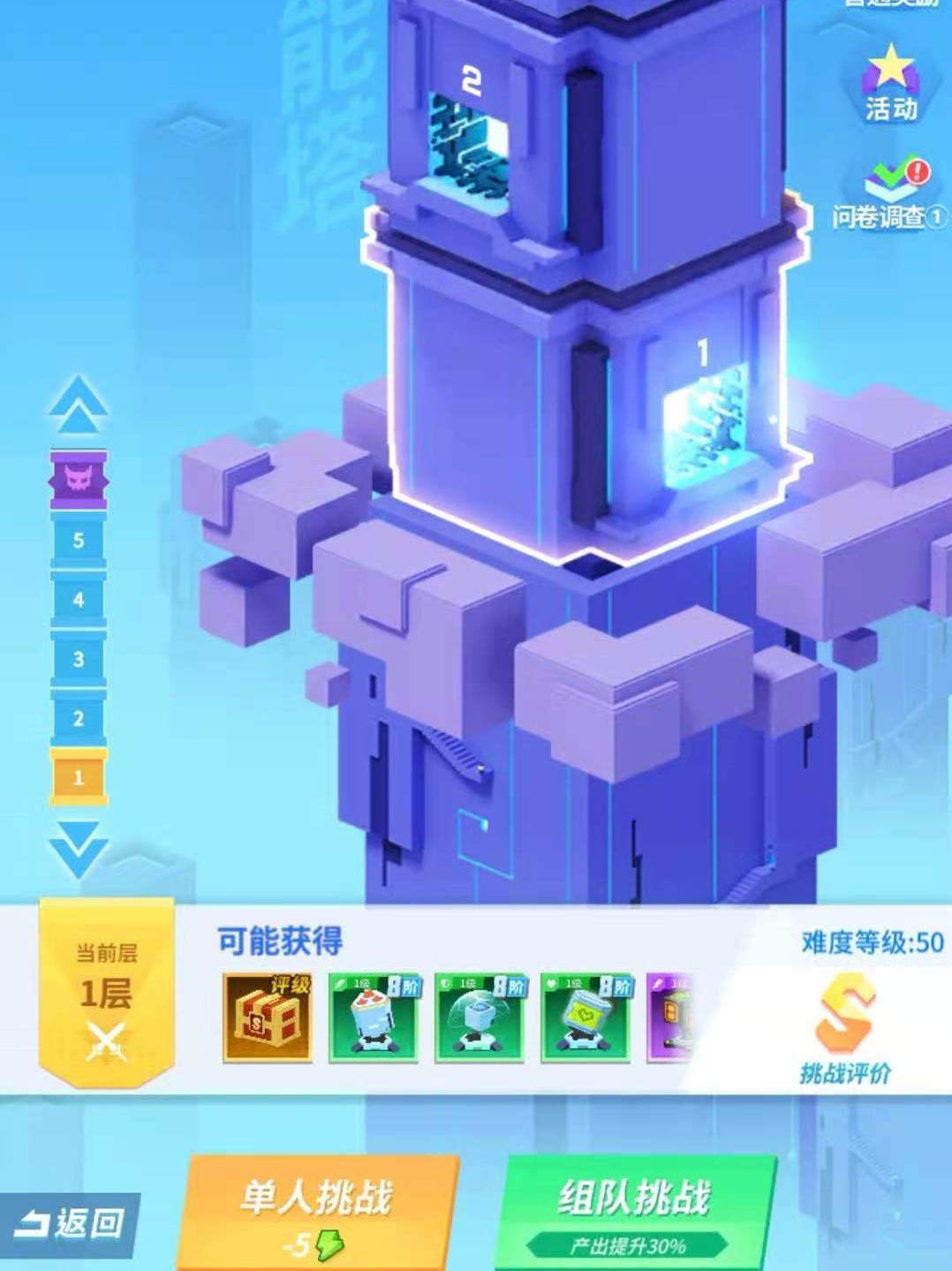The height and width of the screenshot is (1271, 952).
Task: Tap the down arrow below the floor list
Action: click(x=78, y=850)
